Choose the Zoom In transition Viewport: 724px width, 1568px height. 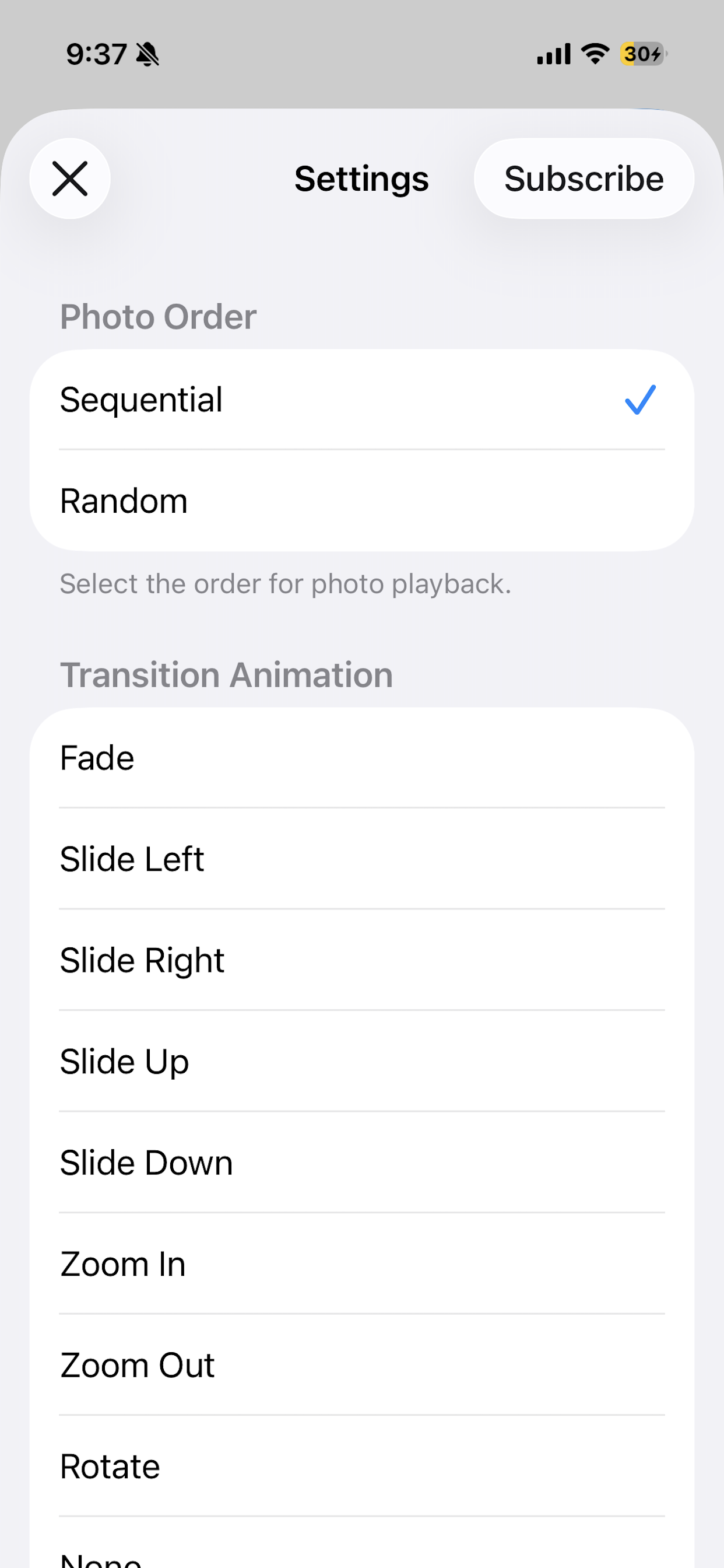click(x=243, y=1263)
